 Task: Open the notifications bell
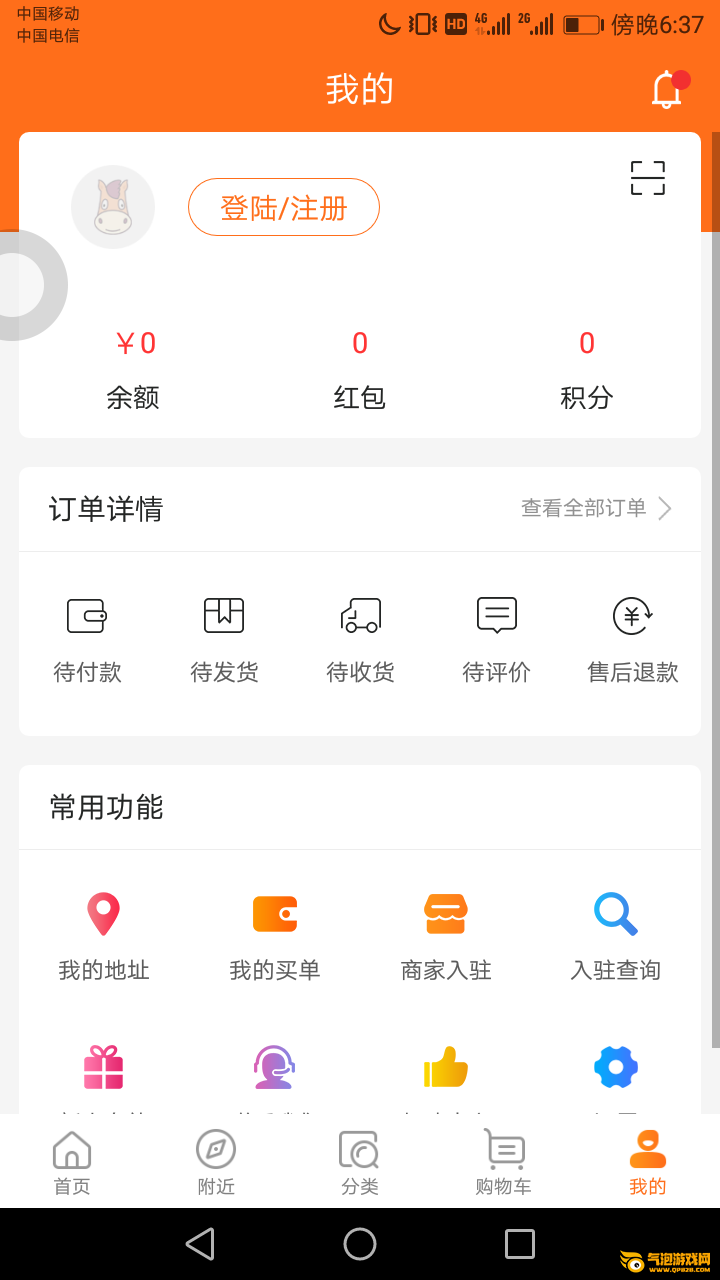click(667, 89)
